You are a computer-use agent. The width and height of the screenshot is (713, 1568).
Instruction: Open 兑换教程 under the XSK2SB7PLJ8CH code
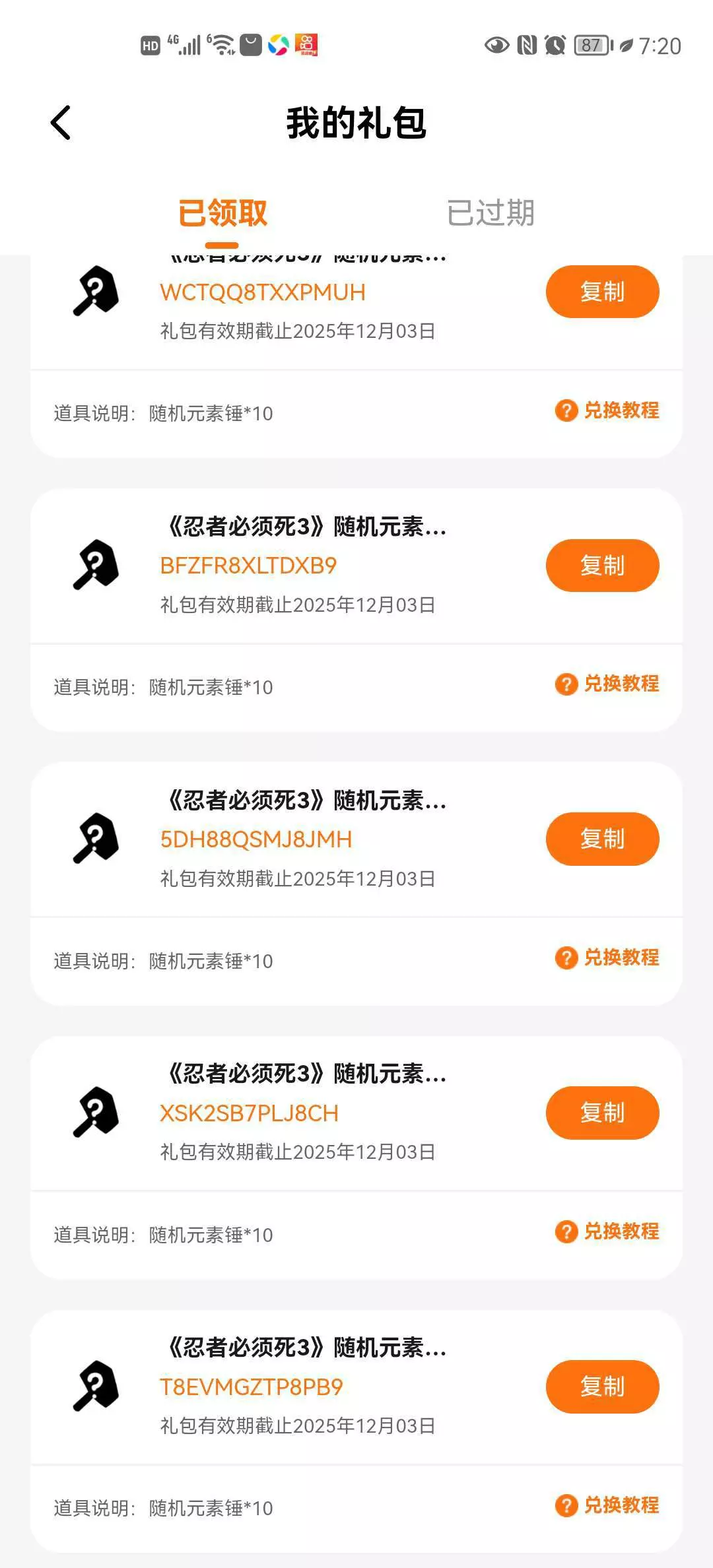607,1231
